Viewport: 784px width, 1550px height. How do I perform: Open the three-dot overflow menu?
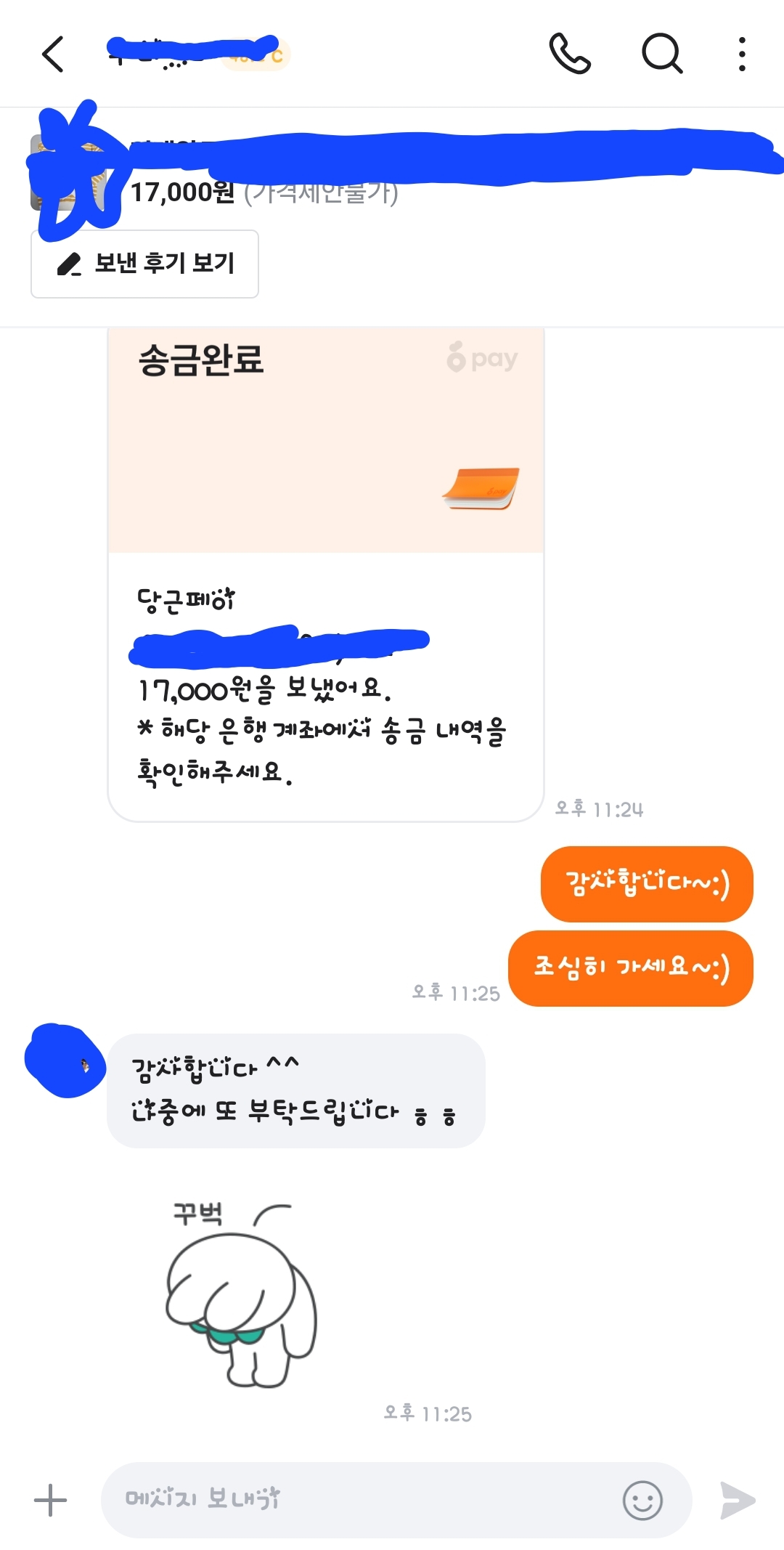pyautogui.click(x=741, y=54)
